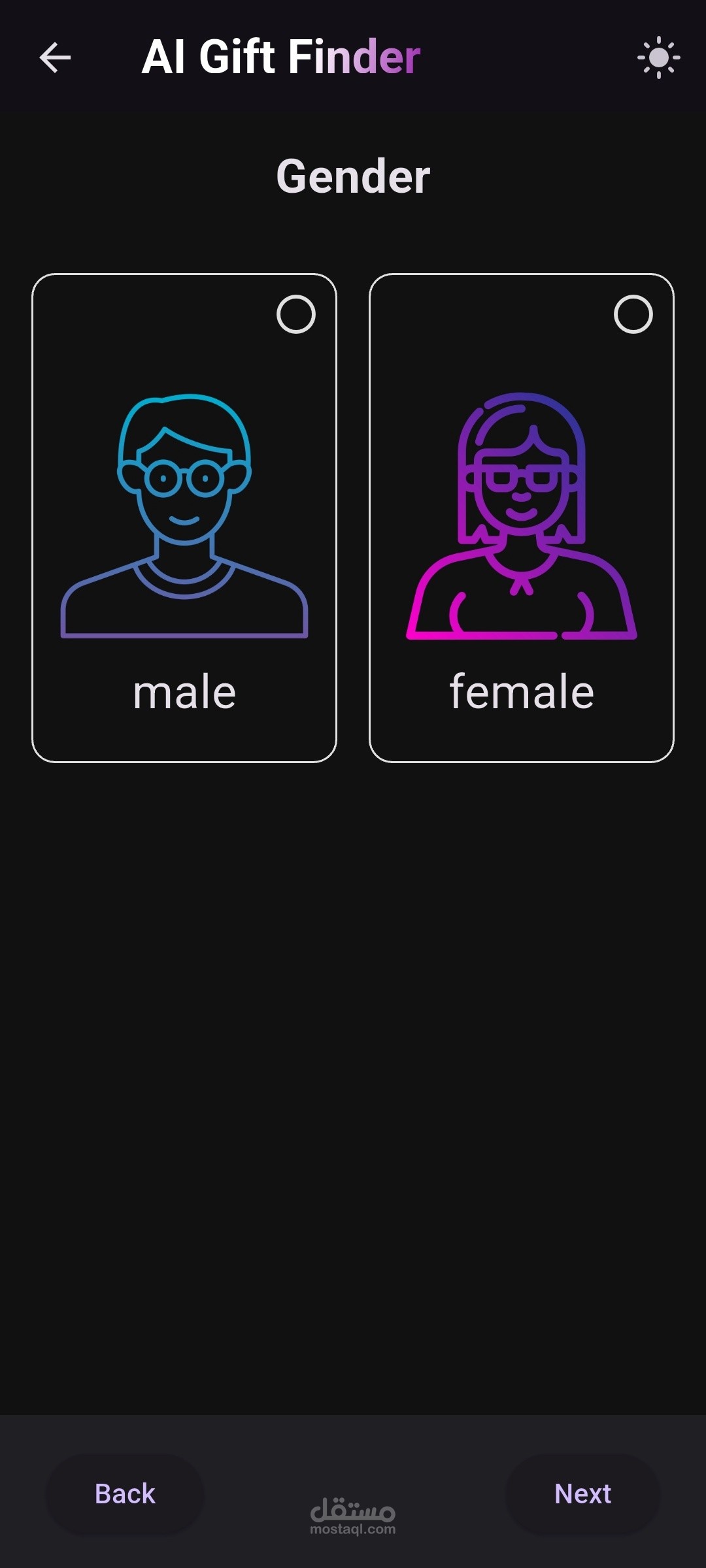Select the female gender card
Viewport: 706px width, 1568px height.
(x=522, y=517)
